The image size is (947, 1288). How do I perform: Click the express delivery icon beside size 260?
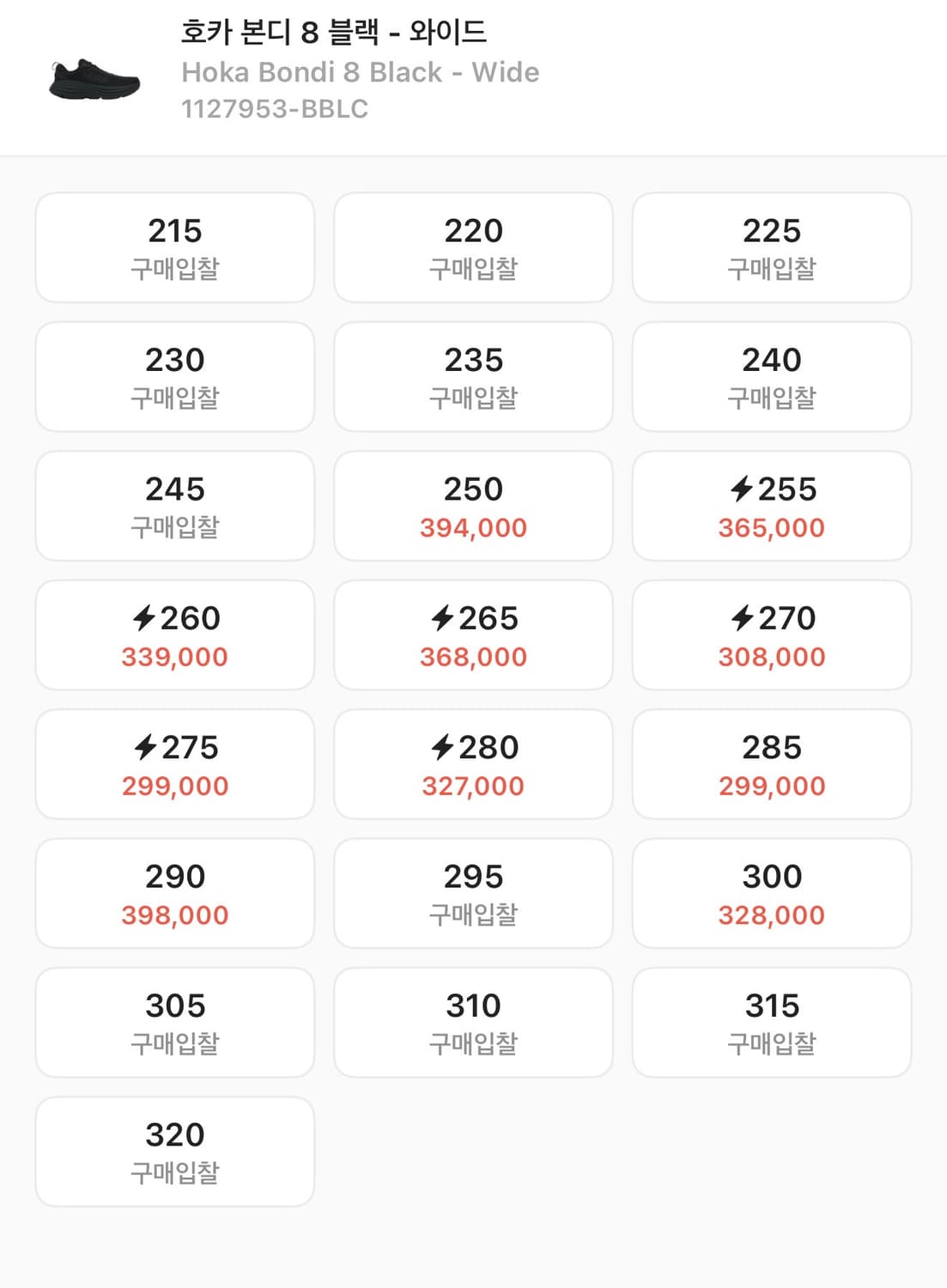(x=148, y=618)
